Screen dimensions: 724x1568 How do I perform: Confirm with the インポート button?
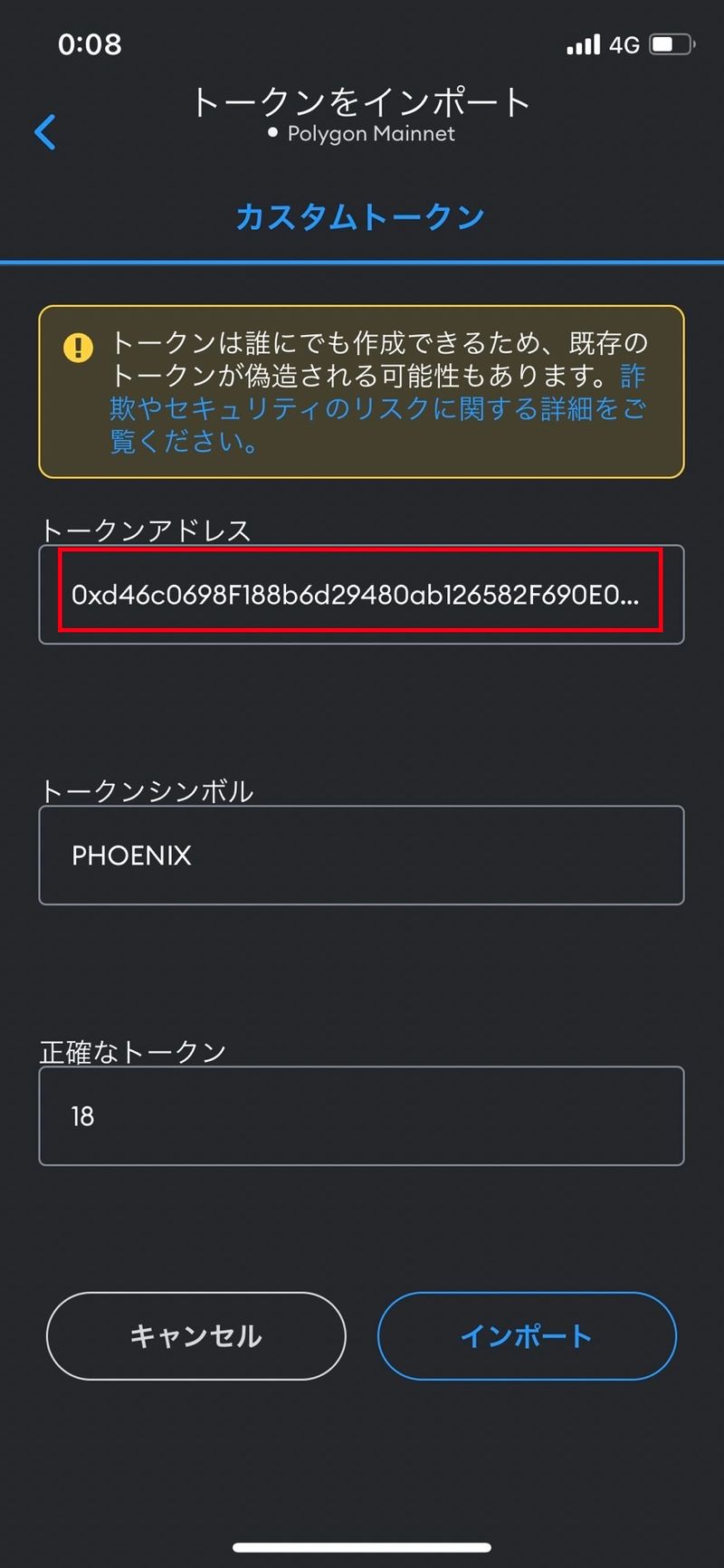527,1336
